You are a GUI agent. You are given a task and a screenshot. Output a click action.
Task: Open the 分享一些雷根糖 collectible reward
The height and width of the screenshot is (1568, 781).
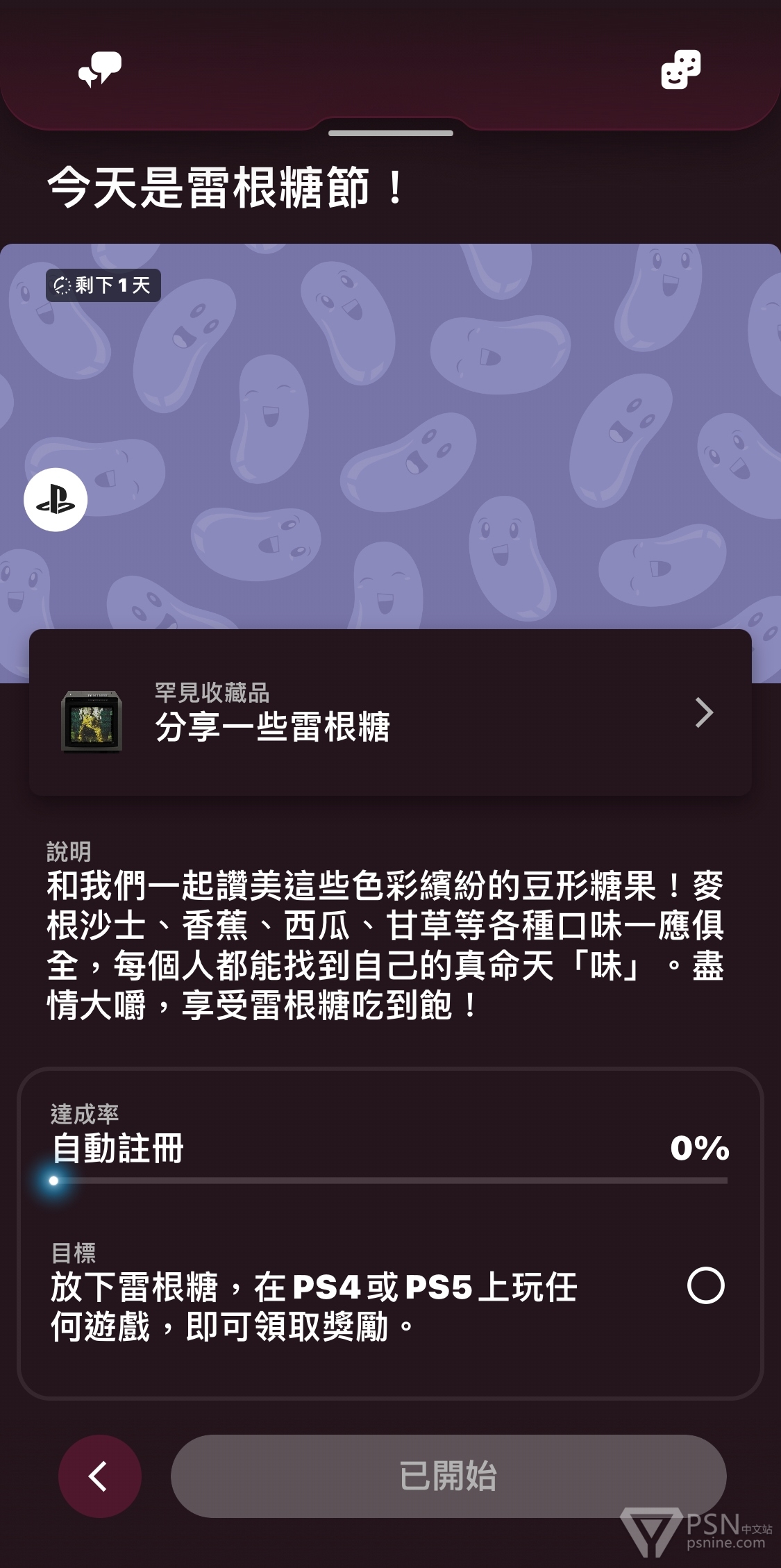390,712
